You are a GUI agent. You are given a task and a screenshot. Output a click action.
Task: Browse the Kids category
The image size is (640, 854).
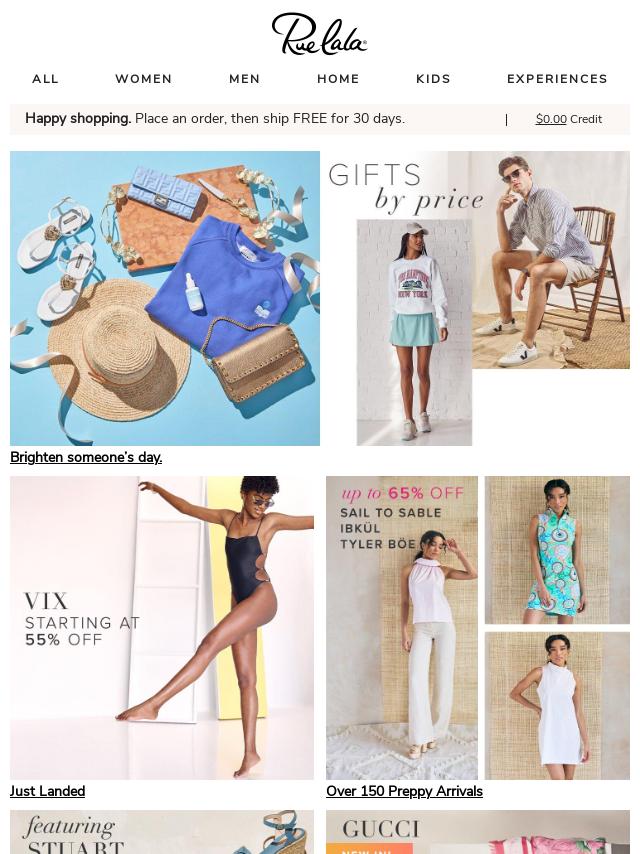coord(433,79)
